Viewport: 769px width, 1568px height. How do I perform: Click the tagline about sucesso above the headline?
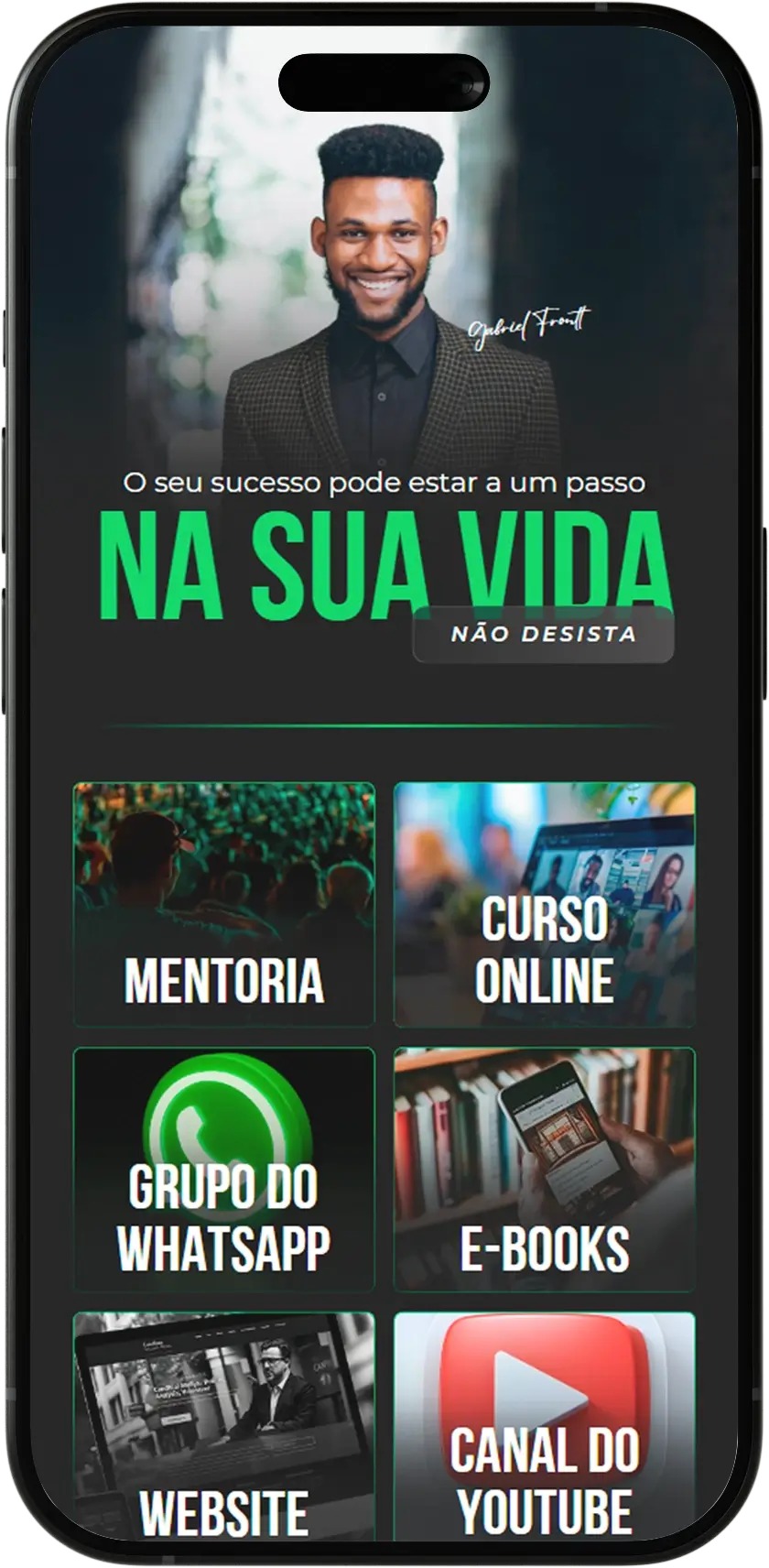click(x=384, y=480)
